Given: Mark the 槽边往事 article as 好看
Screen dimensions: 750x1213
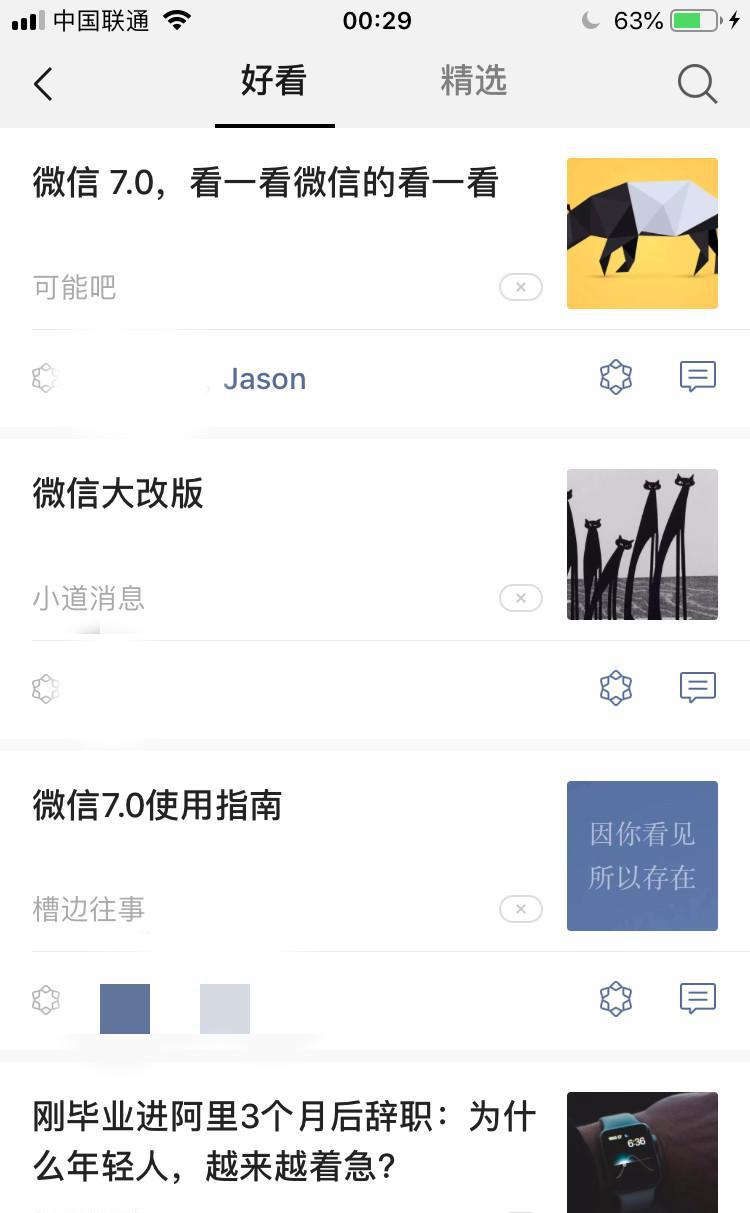Looking at the screenshot, I should coord(616,999).
